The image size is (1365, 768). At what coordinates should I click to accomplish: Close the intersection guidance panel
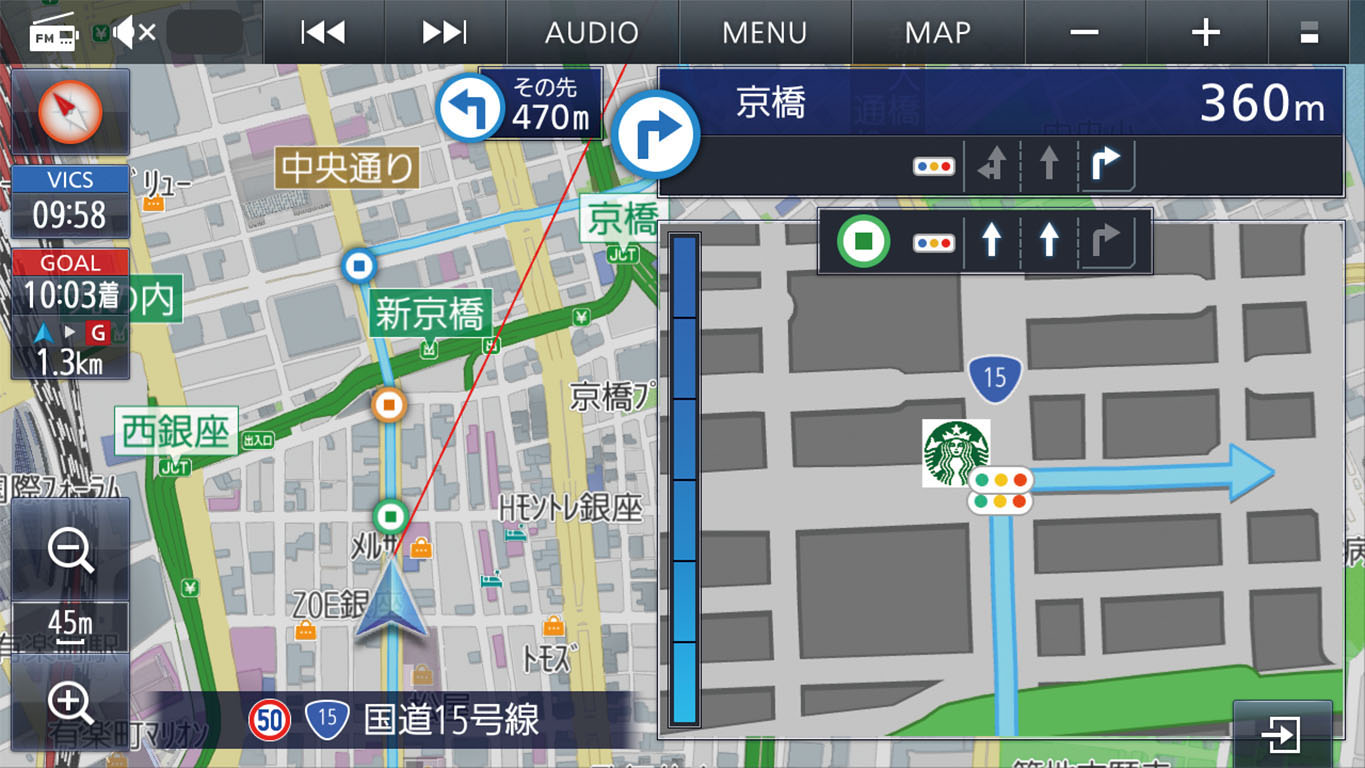pos(1281,735)
